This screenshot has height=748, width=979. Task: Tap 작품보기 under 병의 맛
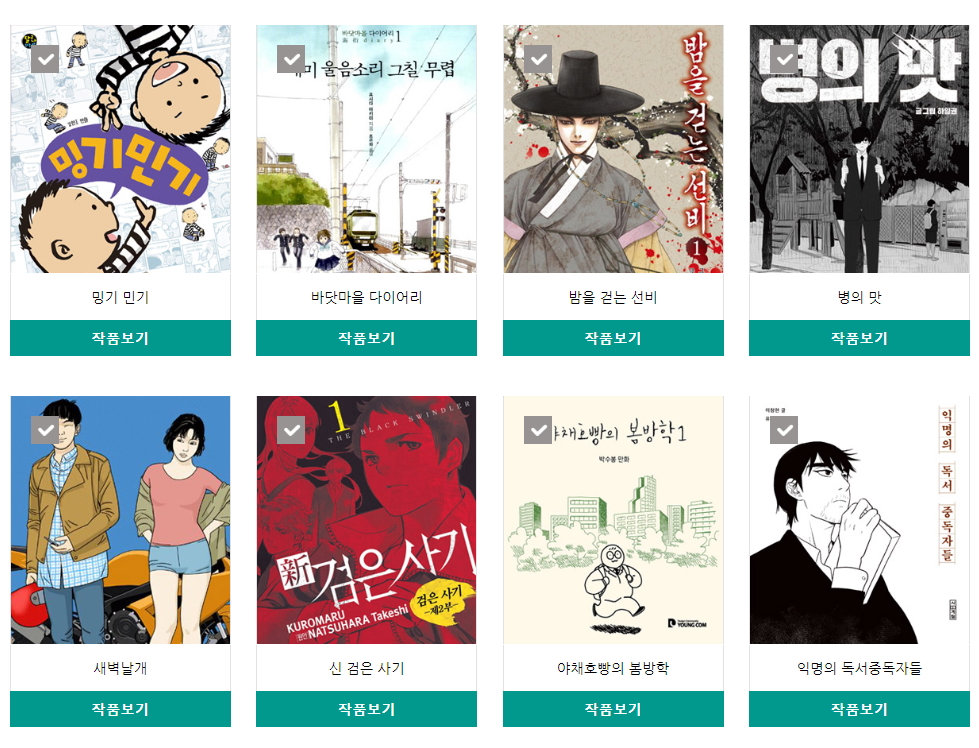859,338
